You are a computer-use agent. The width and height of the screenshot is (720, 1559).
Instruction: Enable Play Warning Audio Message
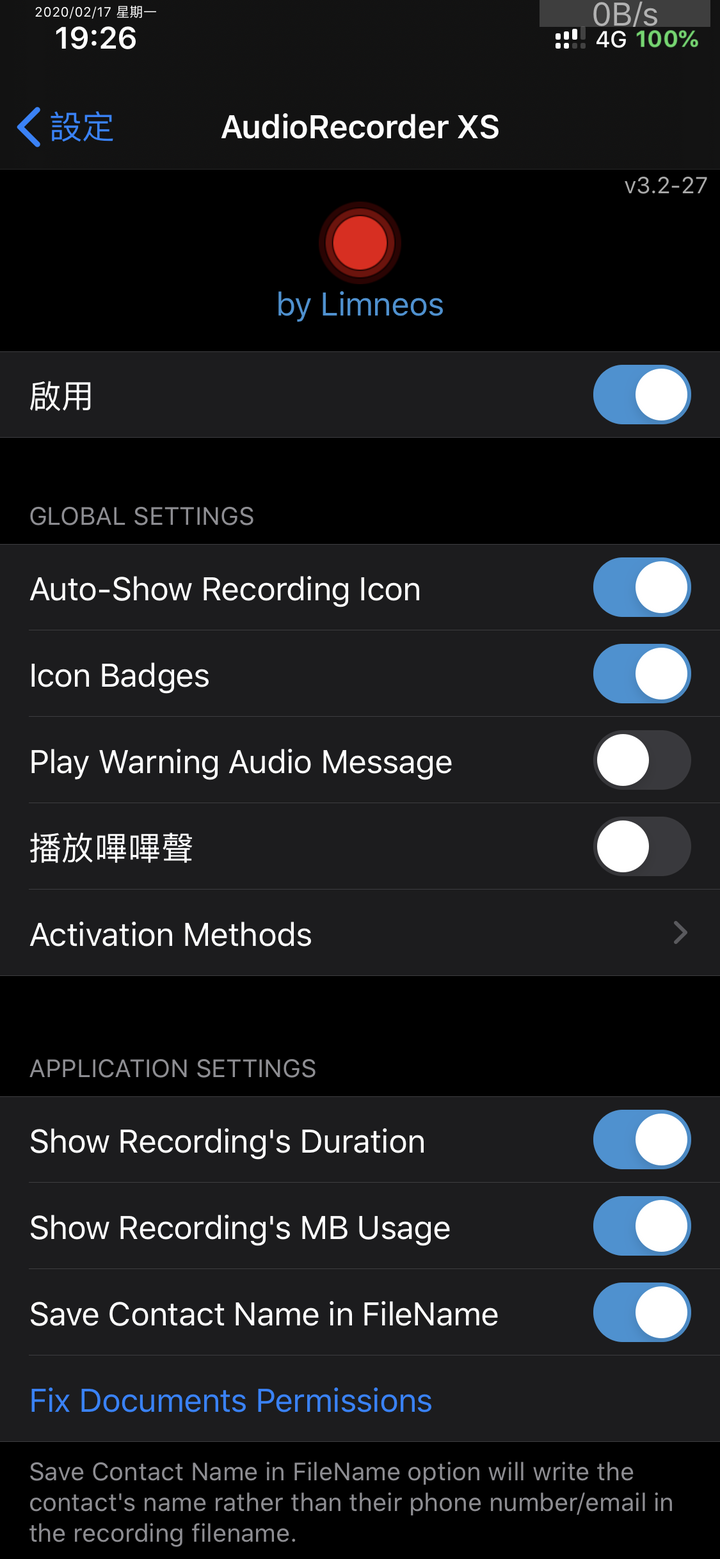642,761
